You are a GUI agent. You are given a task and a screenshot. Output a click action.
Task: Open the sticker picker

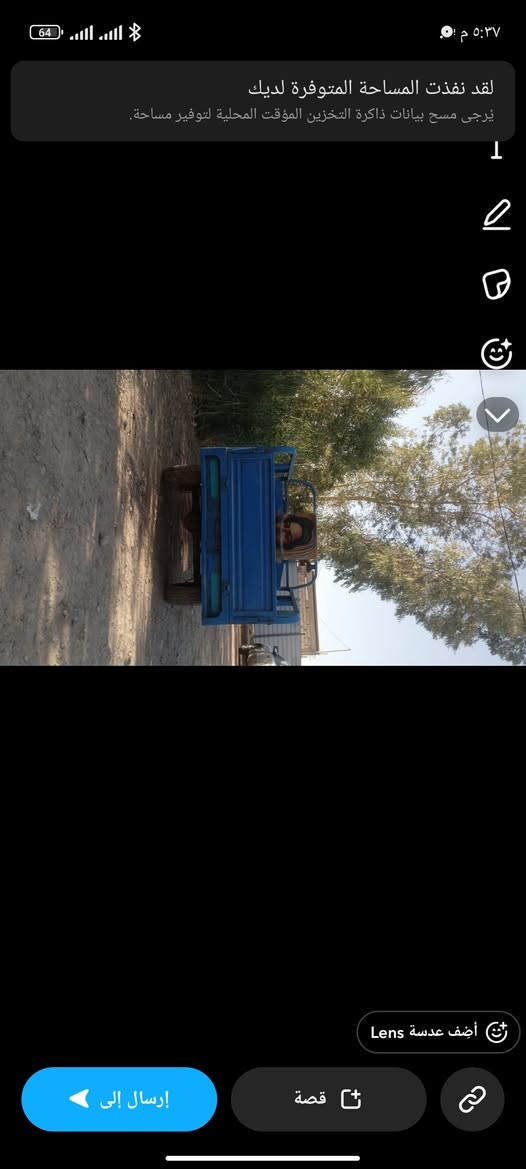[496, 284]
